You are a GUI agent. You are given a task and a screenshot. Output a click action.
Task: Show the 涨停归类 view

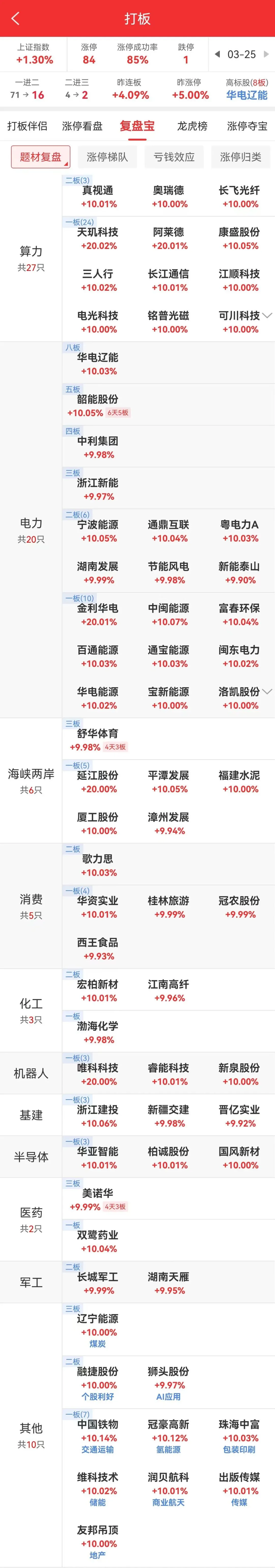coord(240,157)
